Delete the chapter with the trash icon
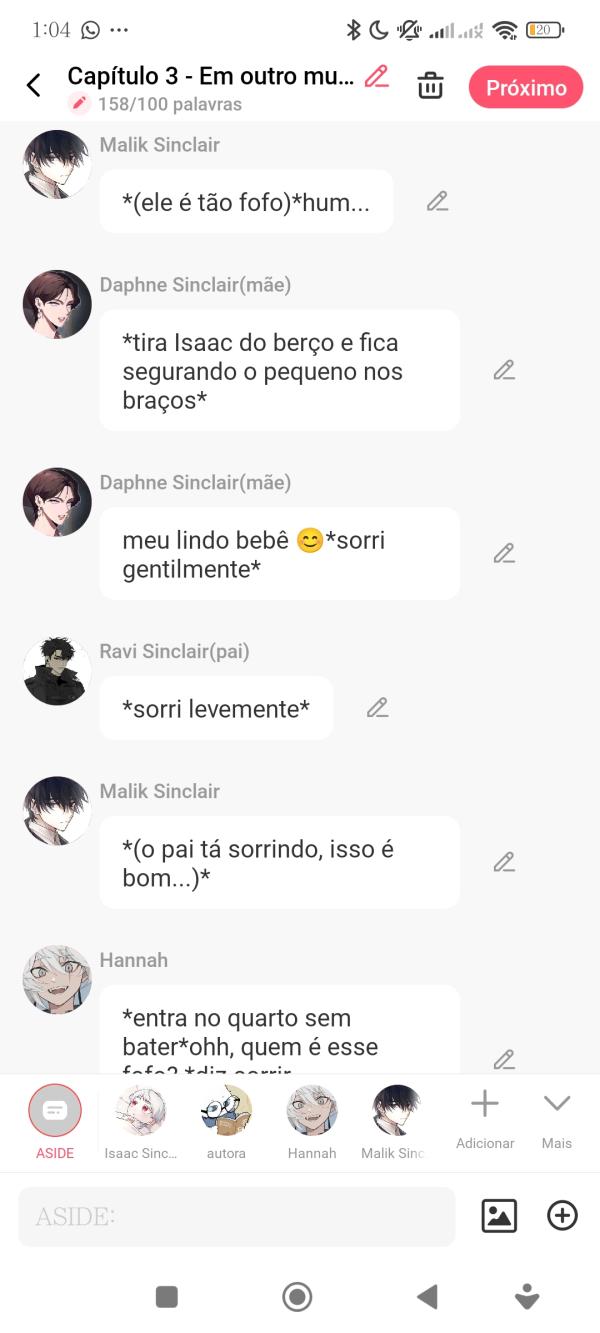 (430, 86)
